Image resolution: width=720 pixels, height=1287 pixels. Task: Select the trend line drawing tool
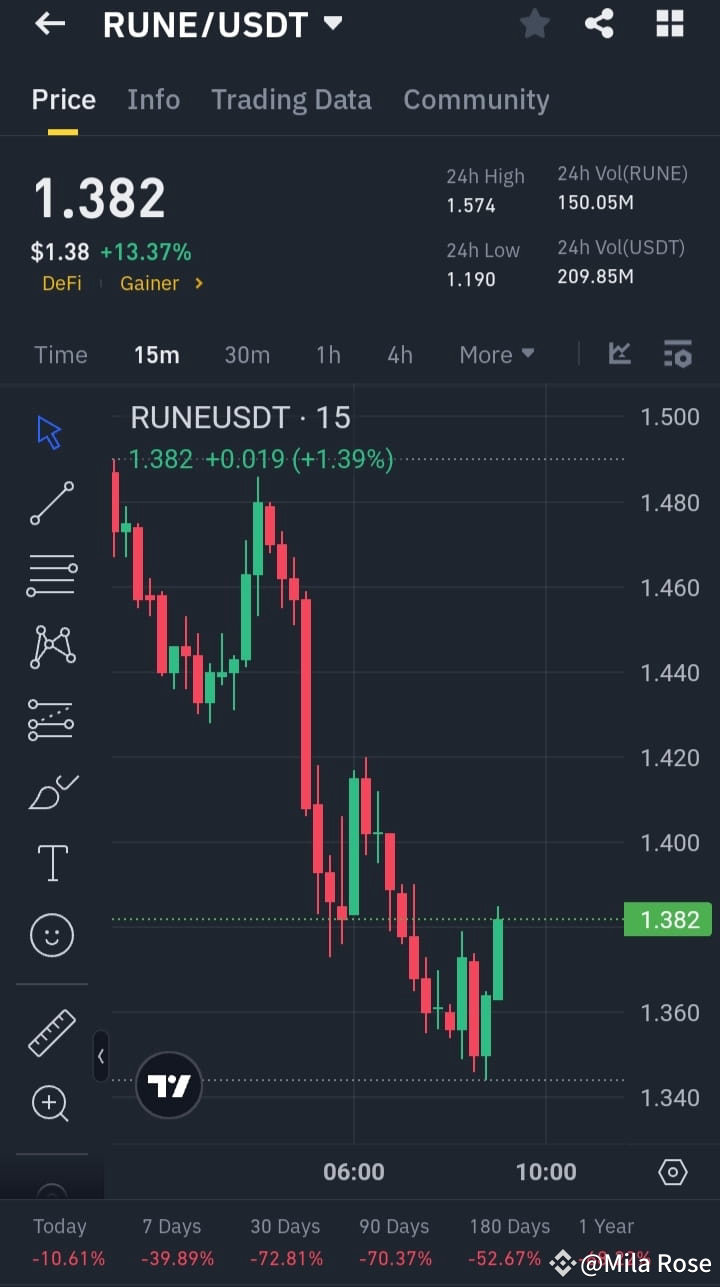click(51, 503)
